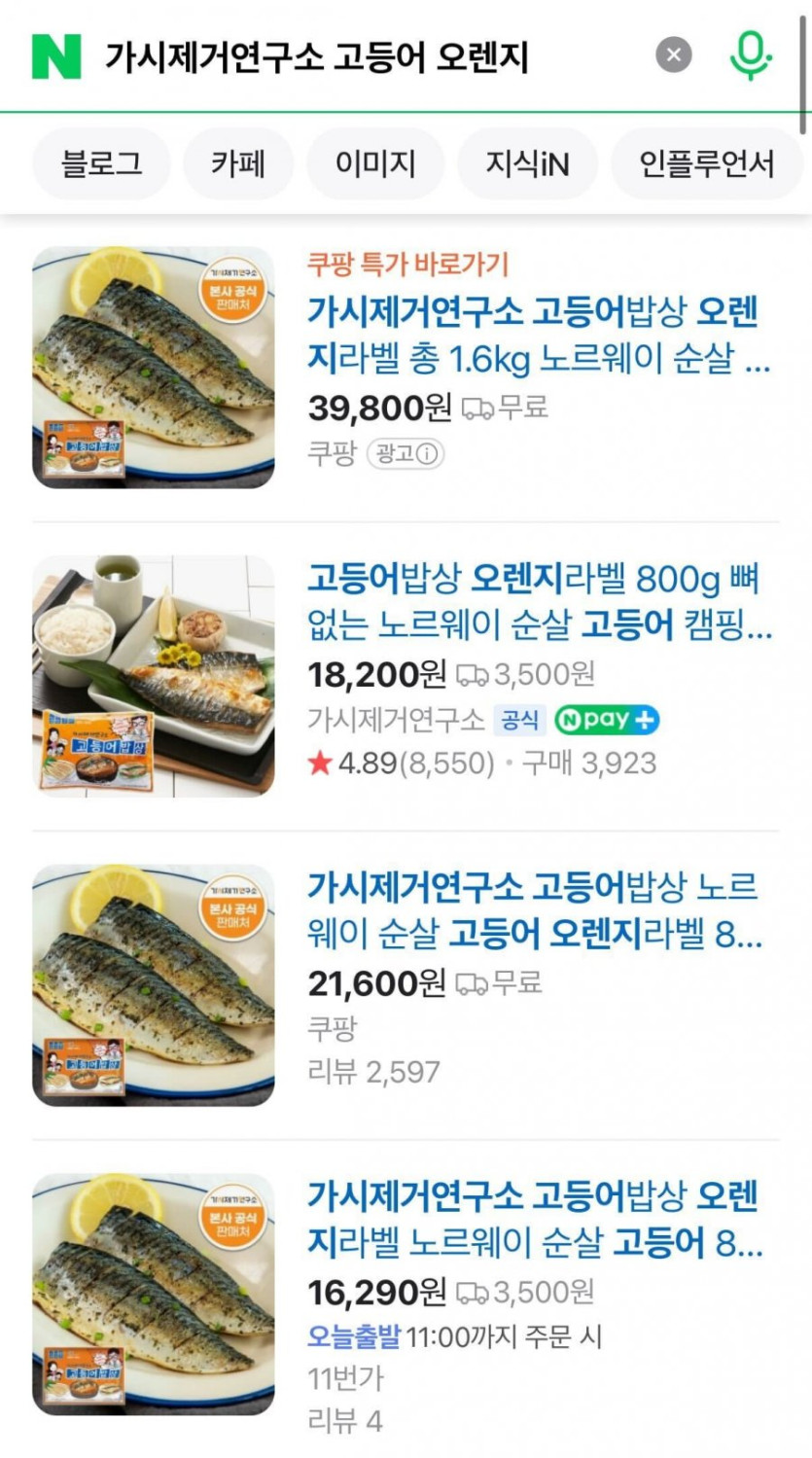812x1458 pixels.
Task: Open the 21,600원 쿠팡 mackerel listing
Action: 533,910
